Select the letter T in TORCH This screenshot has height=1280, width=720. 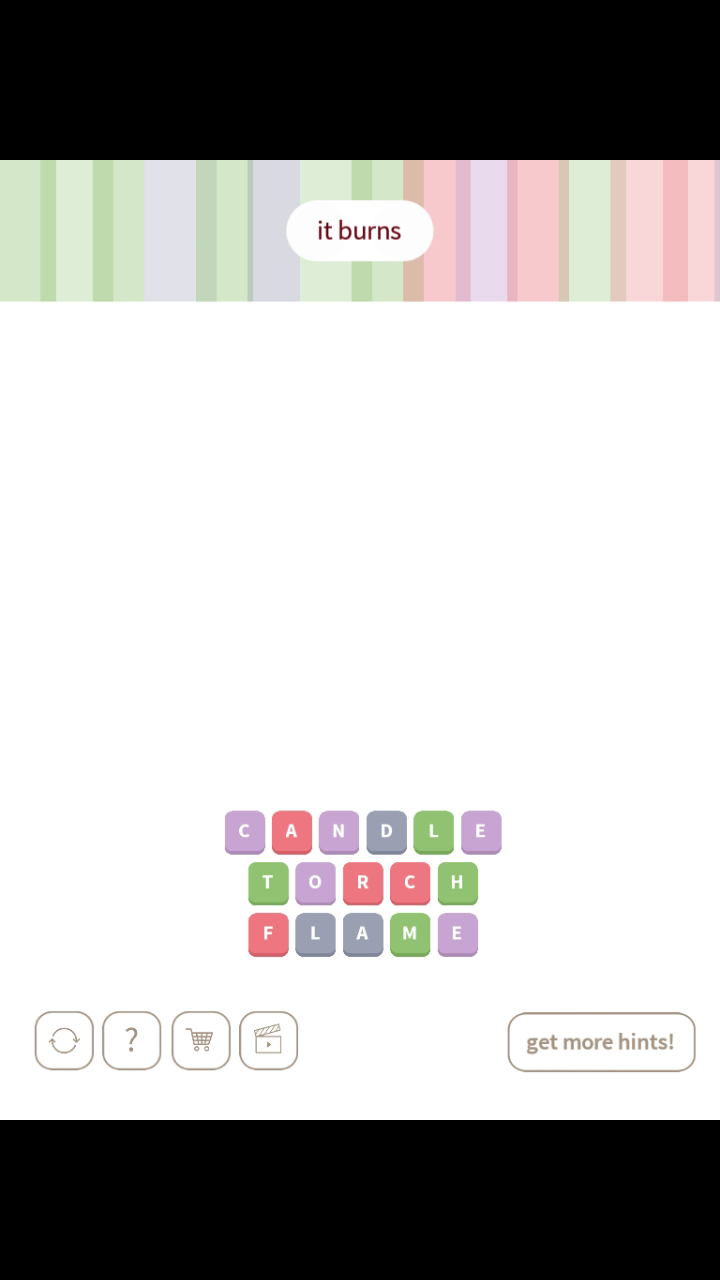(268, 883)
